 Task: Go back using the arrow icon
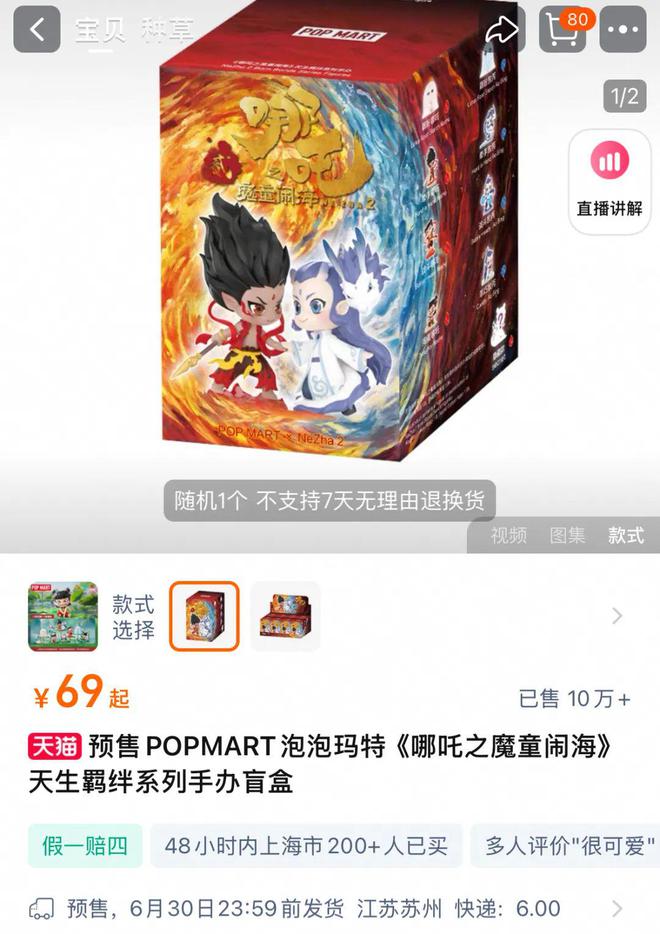[x=37, y=29]
